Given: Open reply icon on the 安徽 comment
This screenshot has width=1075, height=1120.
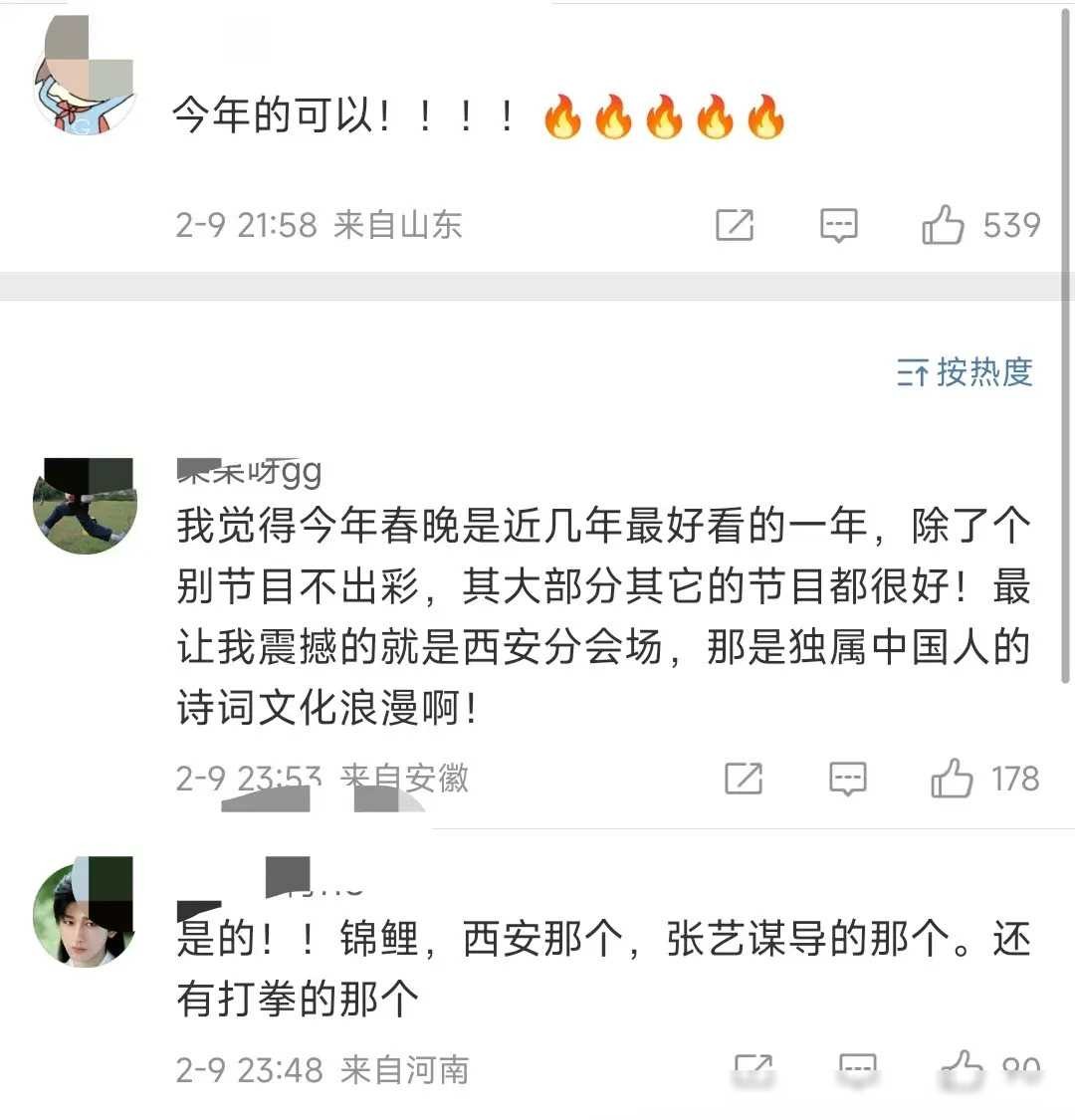Looking at the screenshot, I should [x=847, y=779].
